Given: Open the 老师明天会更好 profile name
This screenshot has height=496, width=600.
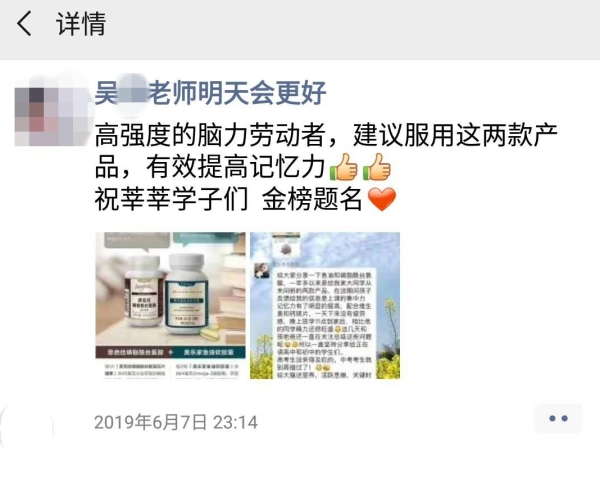Looking at the screenshot, I should pyautogui.click(x=211, y=94).
